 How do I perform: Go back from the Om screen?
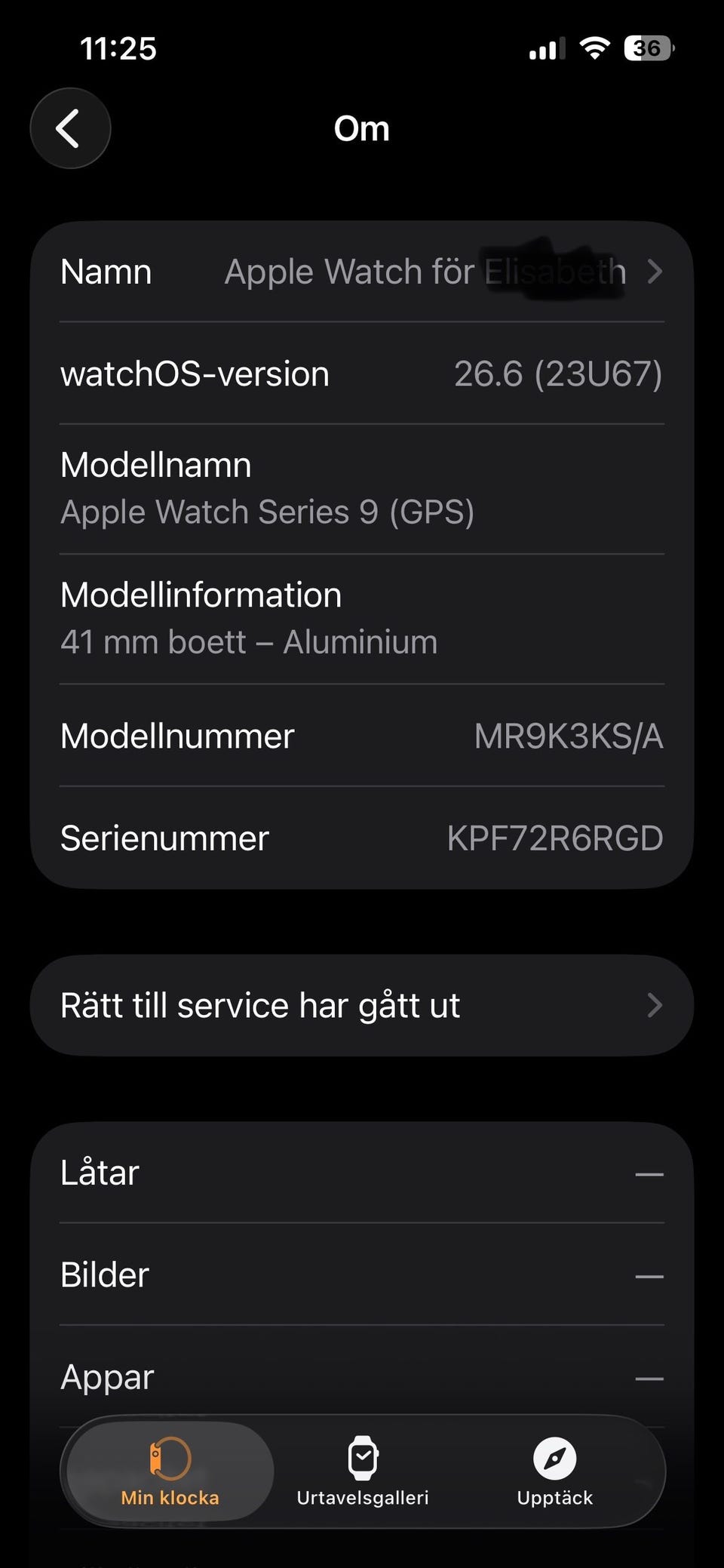click(70, 128)
